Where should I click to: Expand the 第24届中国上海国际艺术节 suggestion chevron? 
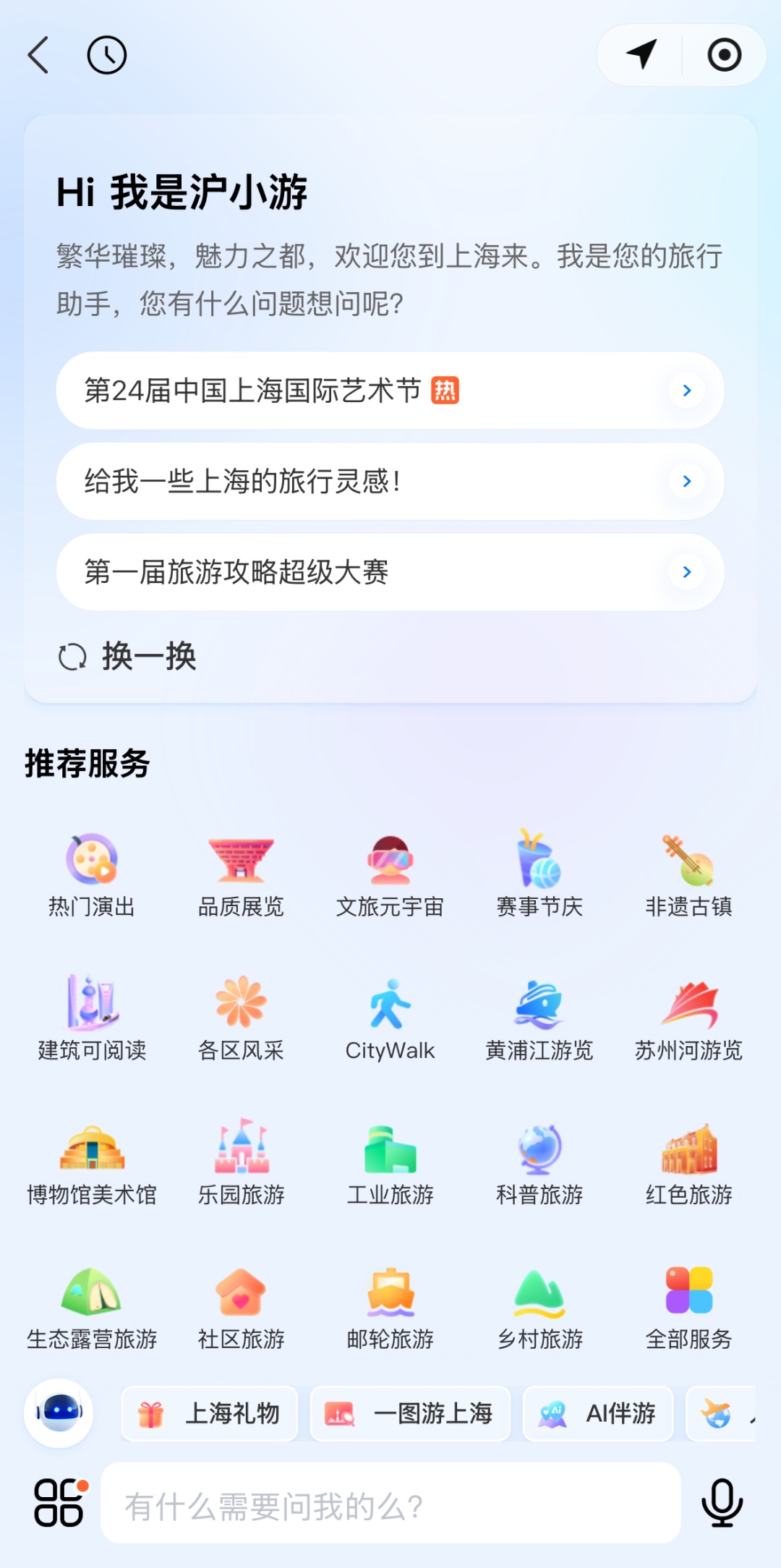click(x=686, y=391)
